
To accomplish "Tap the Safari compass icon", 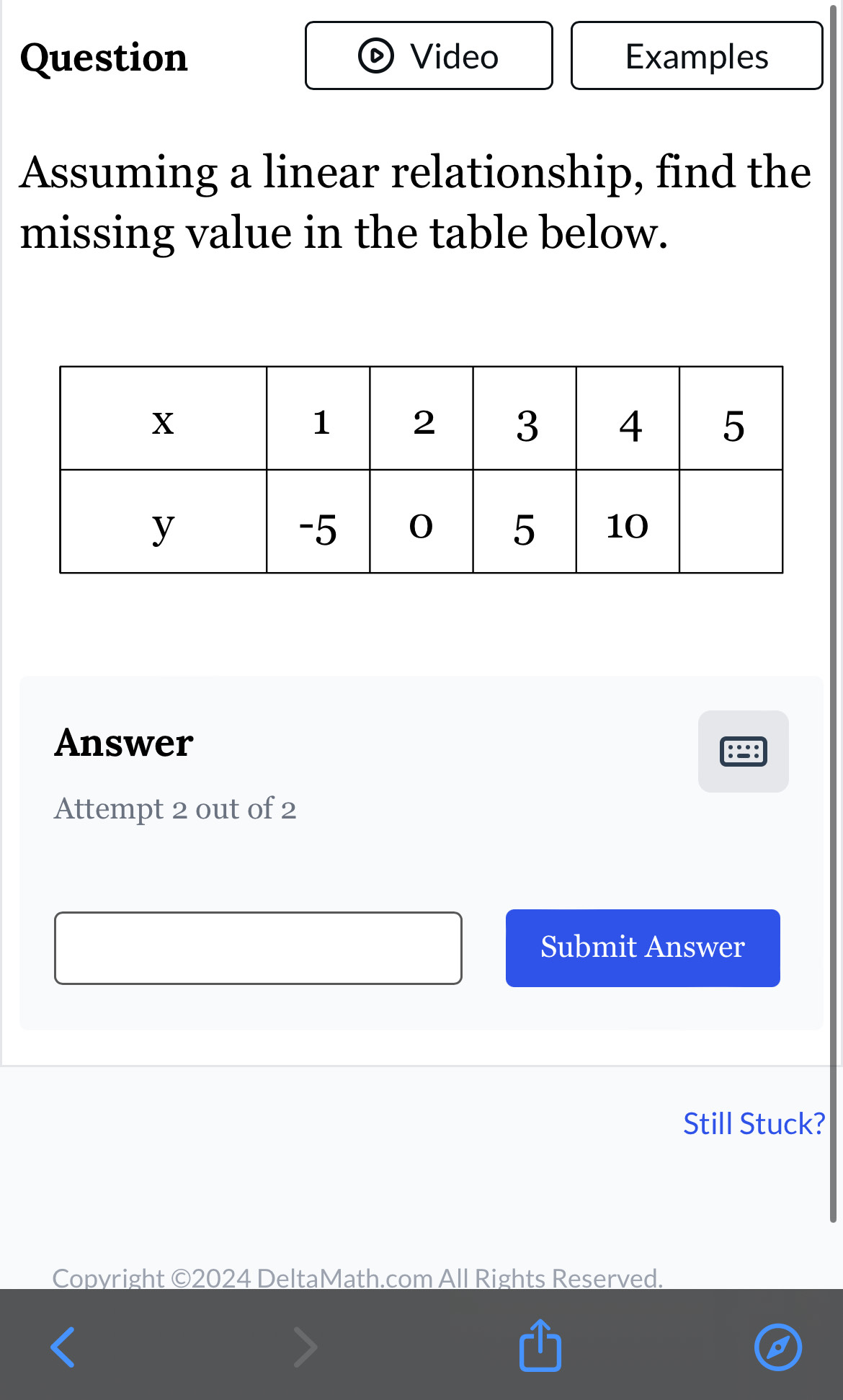I will (777, 1346).
